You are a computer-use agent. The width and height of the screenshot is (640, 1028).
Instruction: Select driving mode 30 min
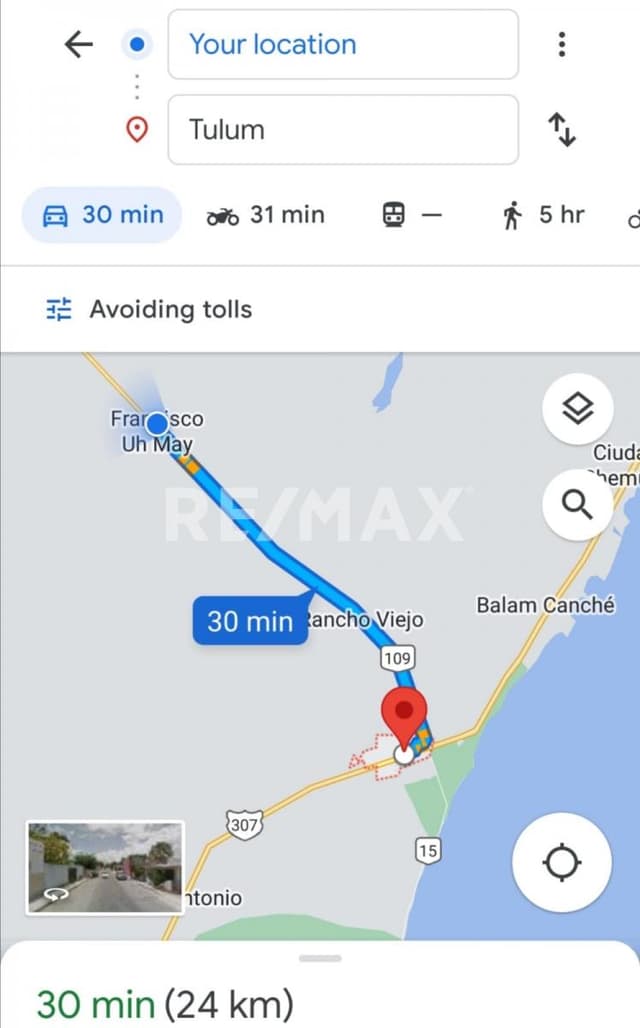(101, 215)
